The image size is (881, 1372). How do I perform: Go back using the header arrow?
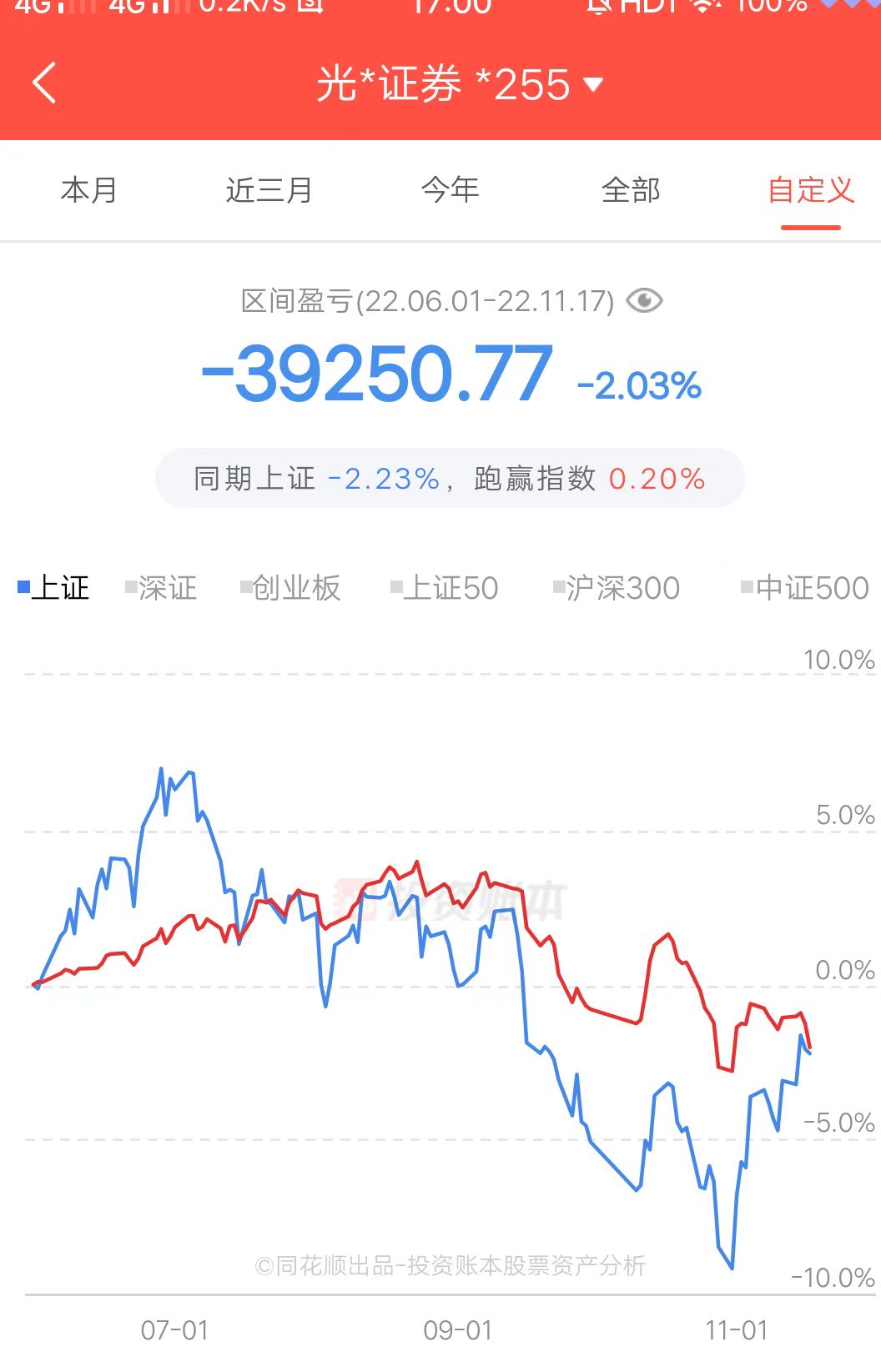44,83
